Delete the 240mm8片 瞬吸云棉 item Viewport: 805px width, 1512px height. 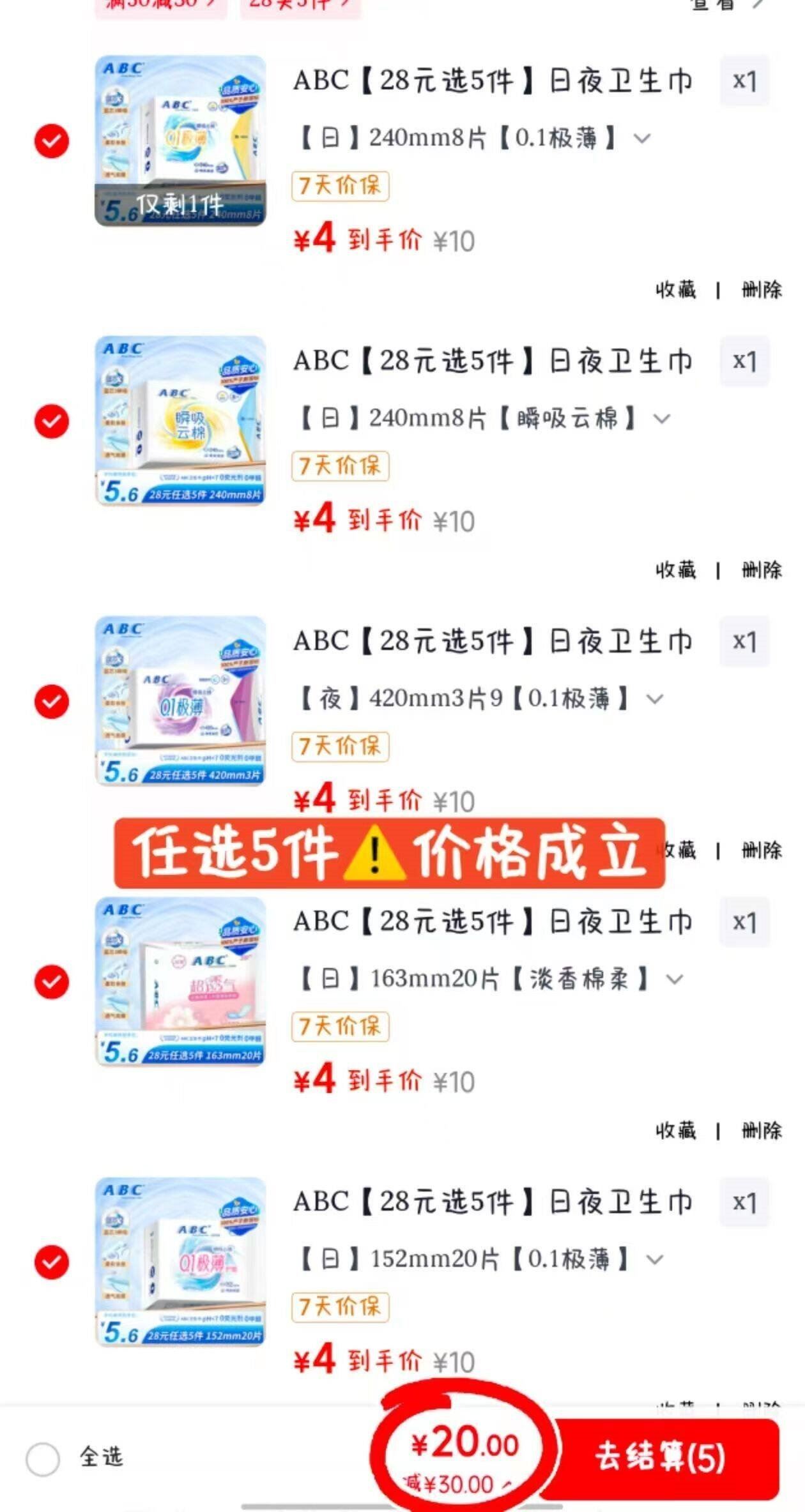(x=762, y=570)
